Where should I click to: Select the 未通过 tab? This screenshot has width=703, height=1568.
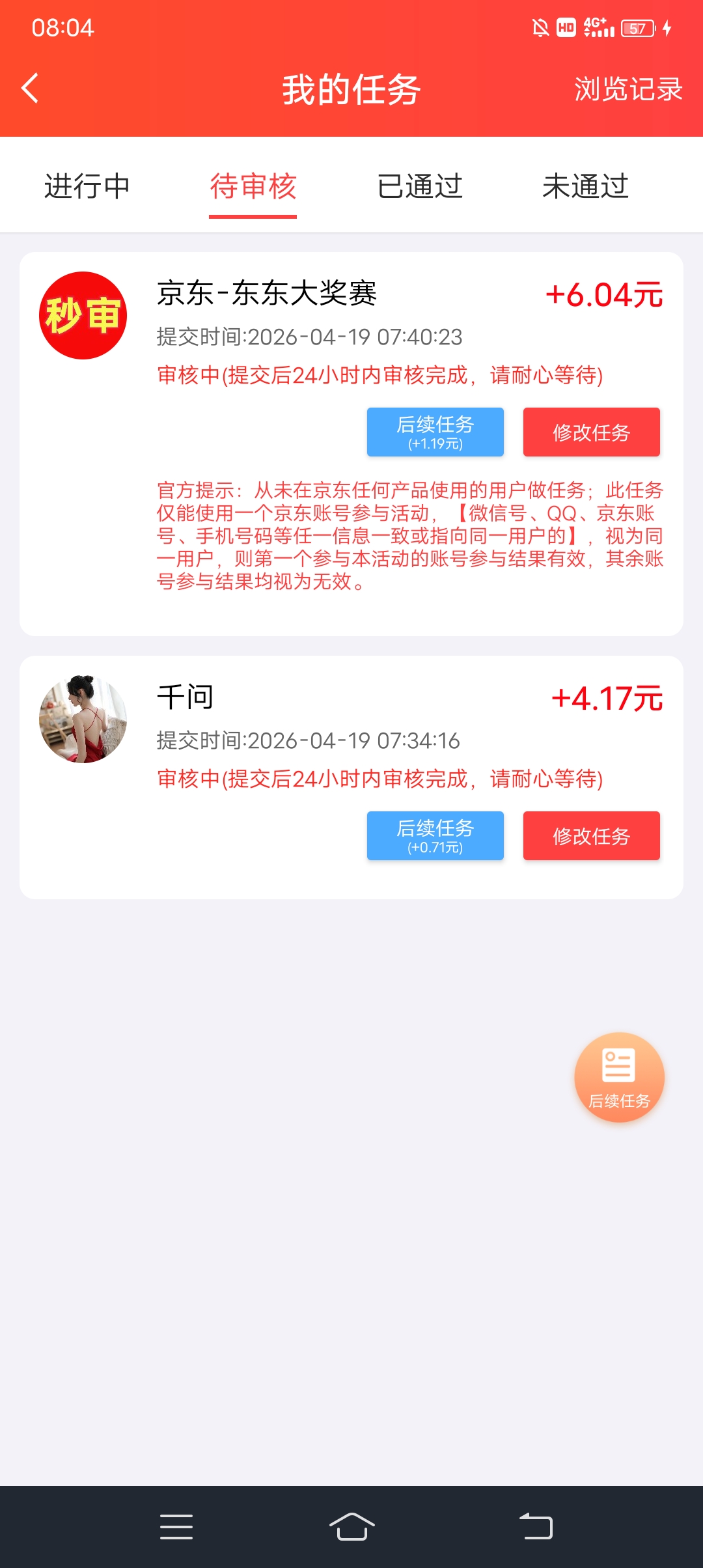(585, 186)
